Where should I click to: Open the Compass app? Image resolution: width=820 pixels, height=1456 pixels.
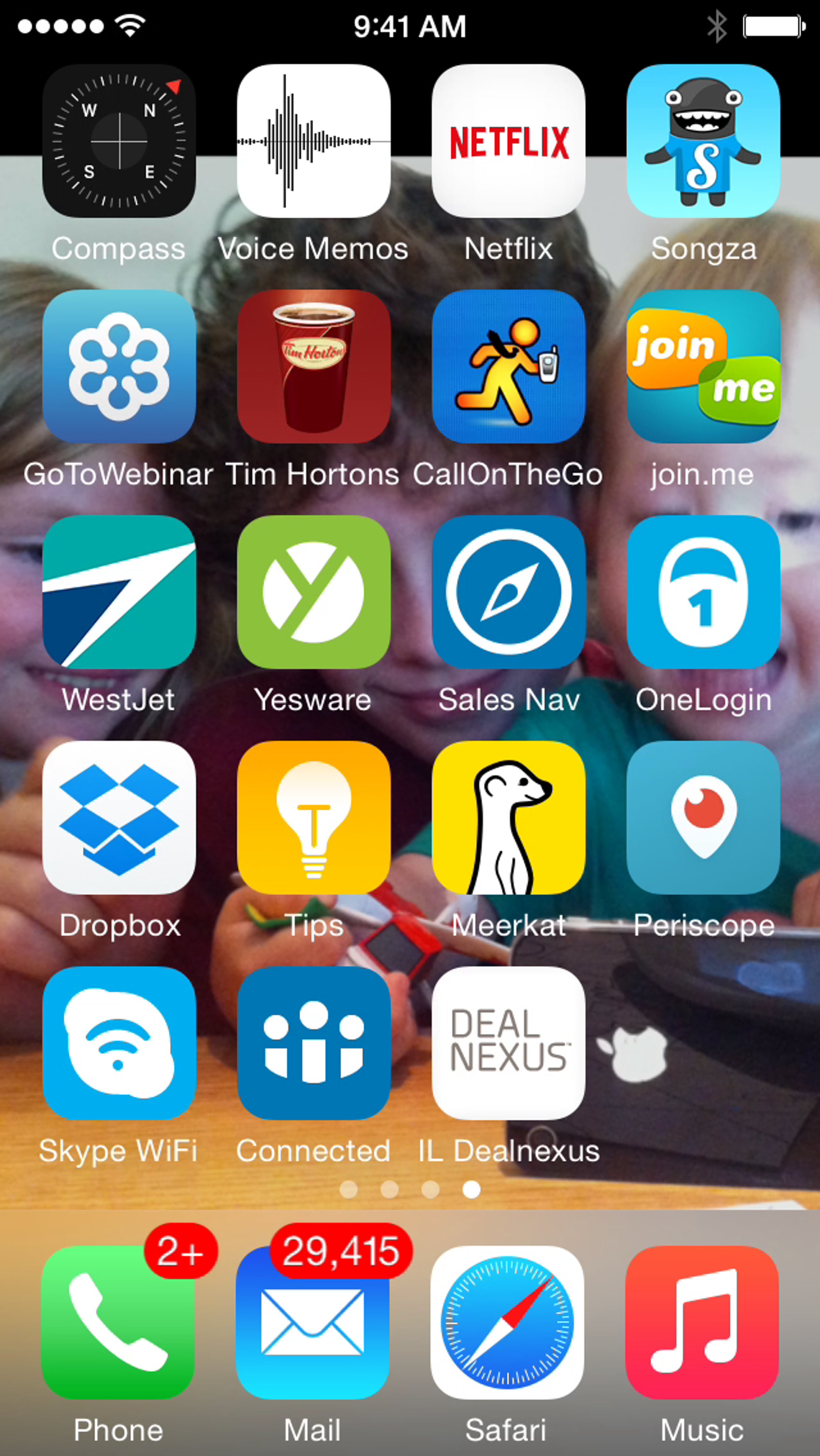click(119, 141)
